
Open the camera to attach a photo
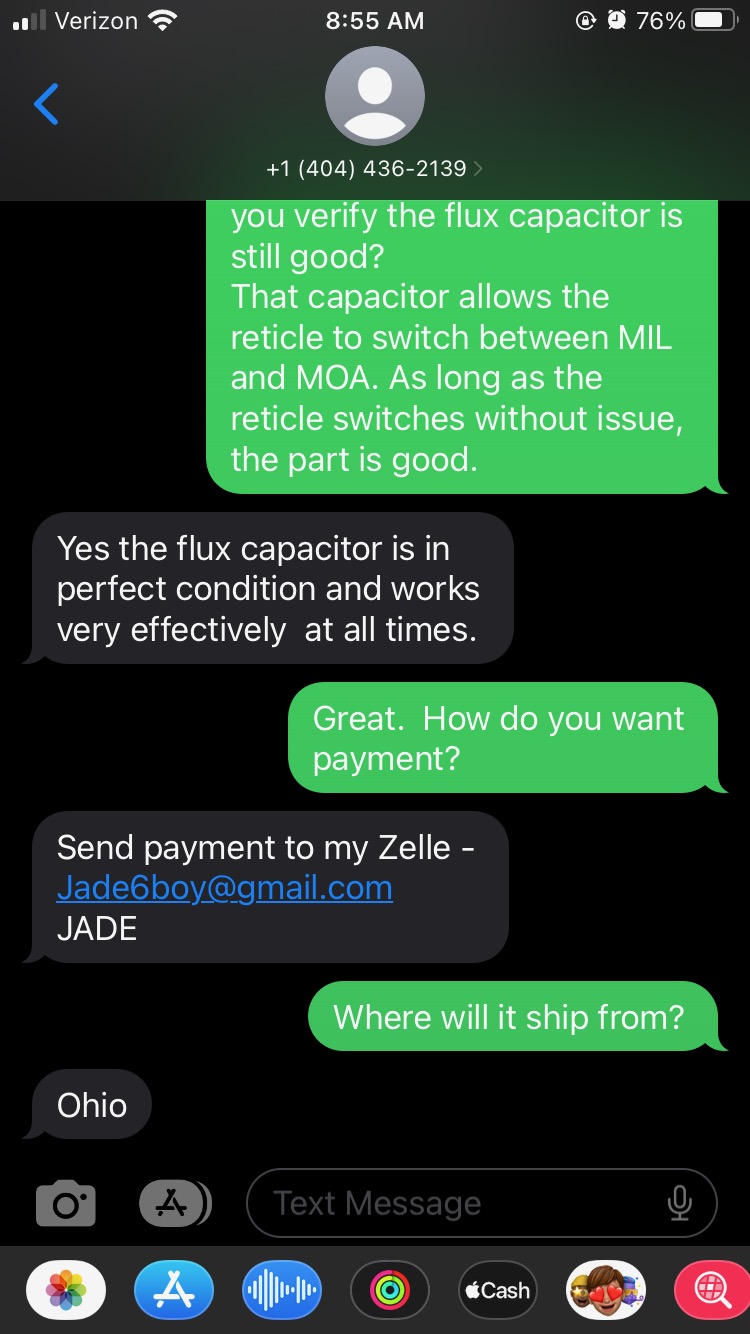(66, 1204)
